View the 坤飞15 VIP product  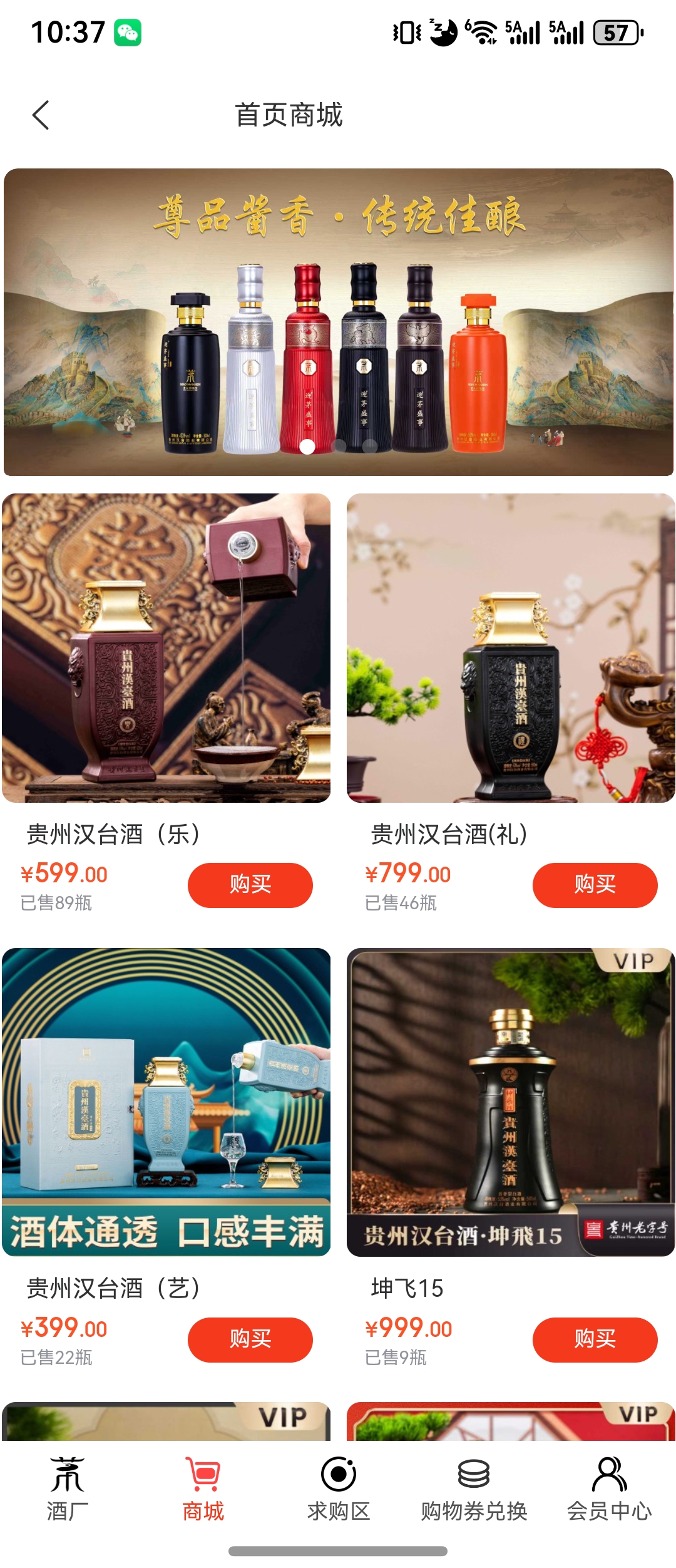click(511, 1102)
